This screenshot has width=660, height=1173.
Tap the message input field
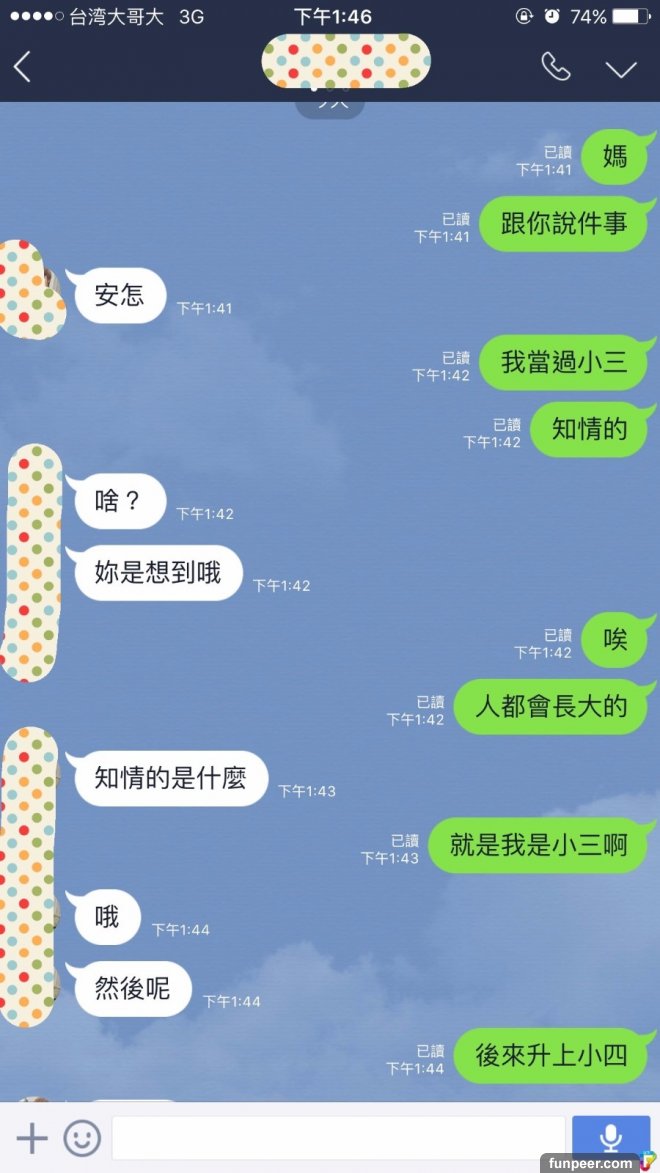point(338,1138)
